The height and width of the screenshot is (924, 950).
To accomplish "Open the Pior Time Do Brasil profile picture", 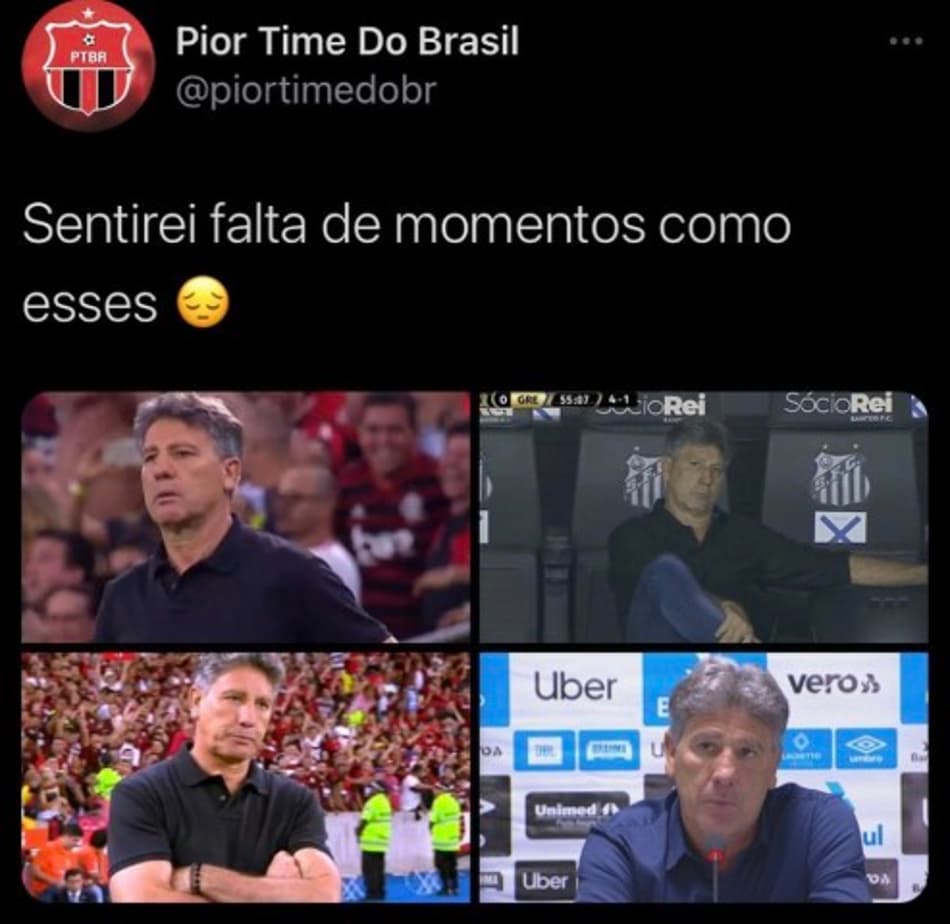I will (87, 64).
